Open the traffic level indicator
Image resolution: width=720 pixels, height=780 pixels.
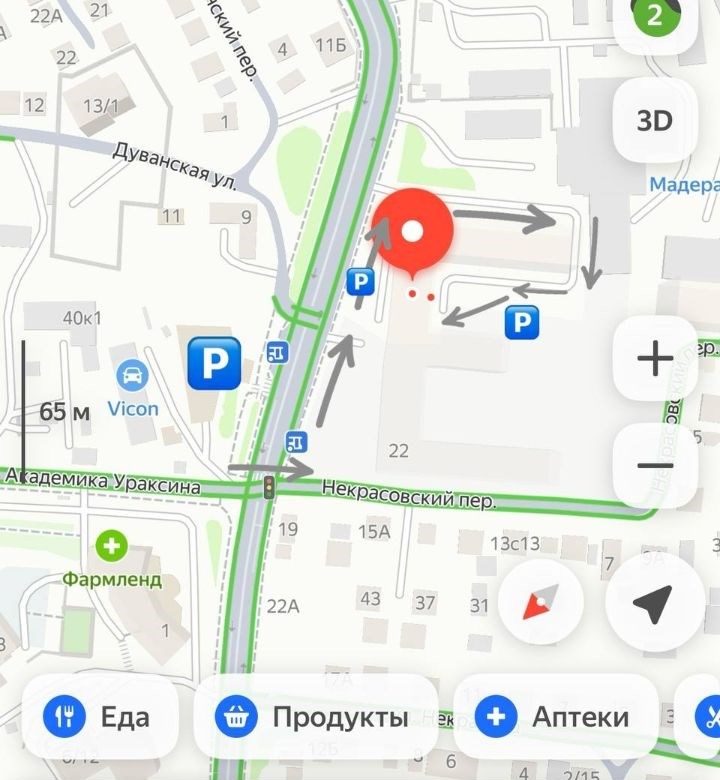tap(656, 16)
